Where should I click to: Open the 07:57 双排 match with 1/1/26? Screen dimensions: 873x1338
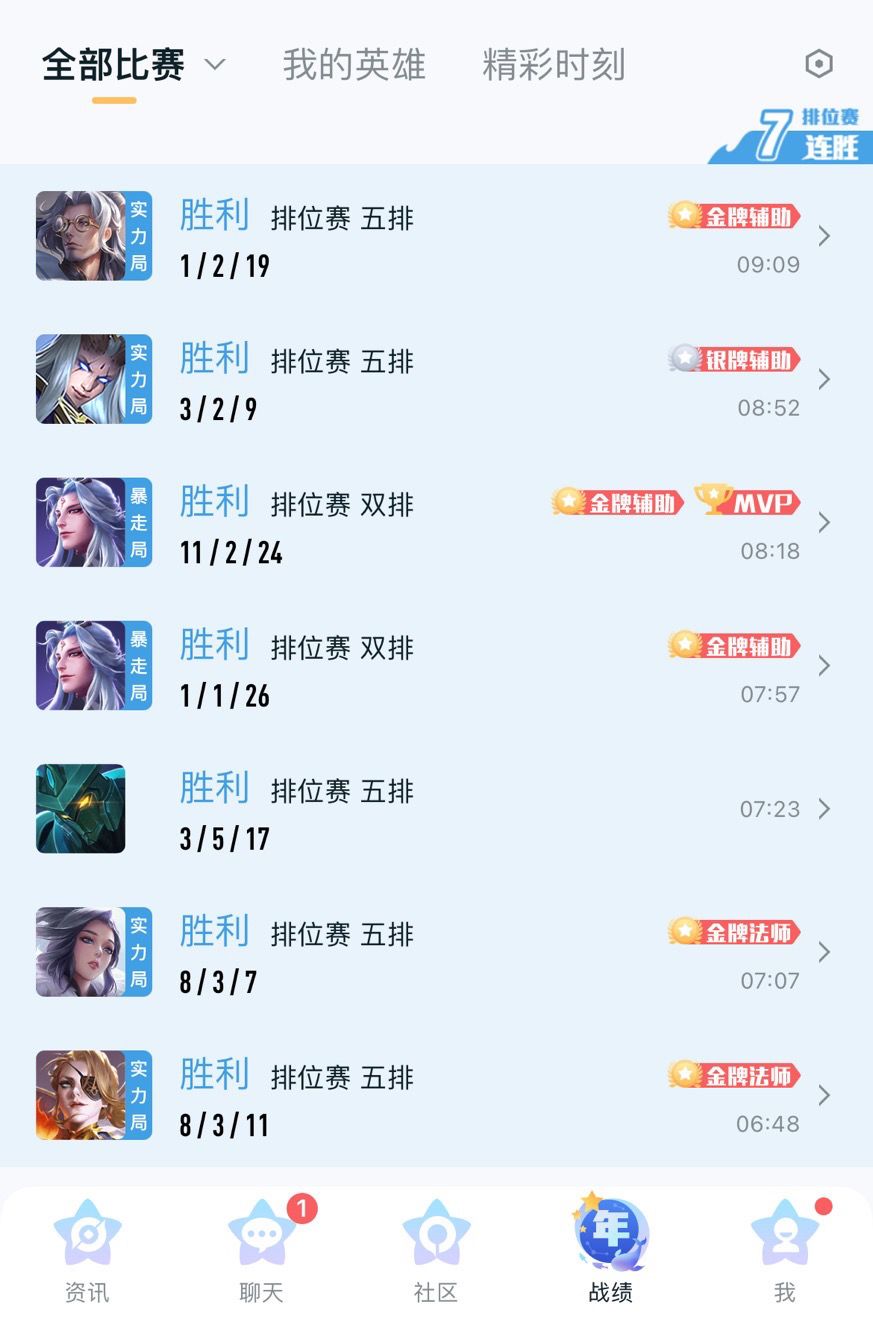[436, 665]
